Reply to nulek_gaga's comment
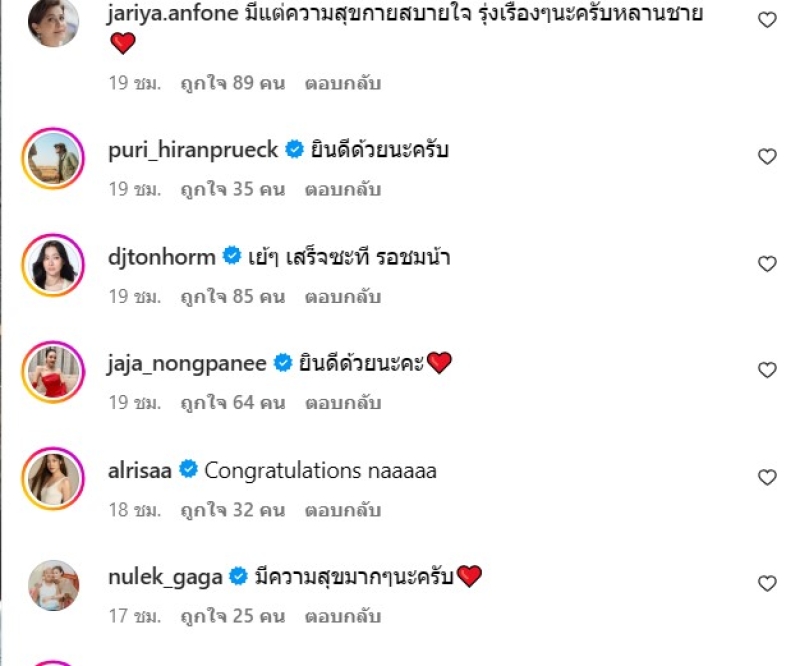 [x=343, y=617]
